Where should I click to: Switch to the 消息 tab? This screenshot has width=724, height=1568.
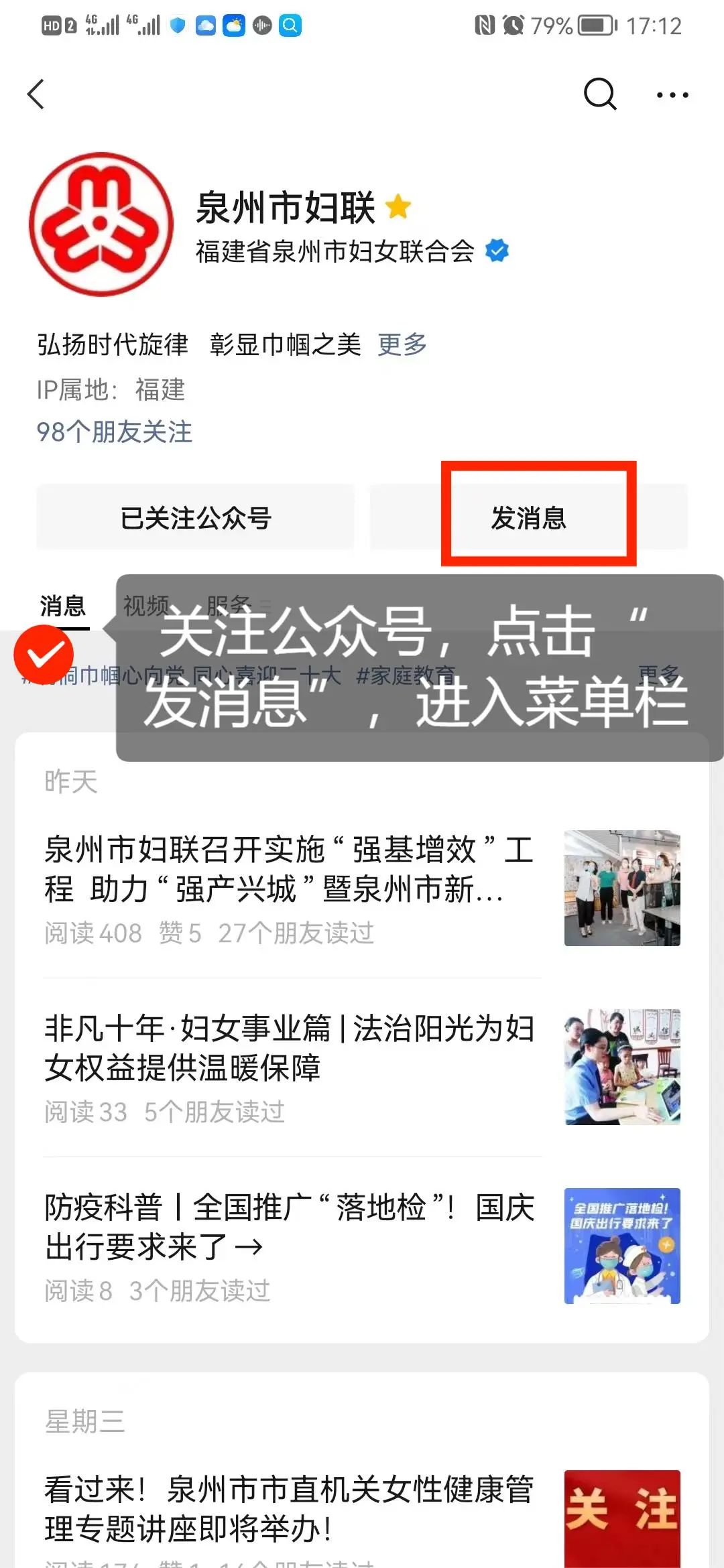[63, 606]
